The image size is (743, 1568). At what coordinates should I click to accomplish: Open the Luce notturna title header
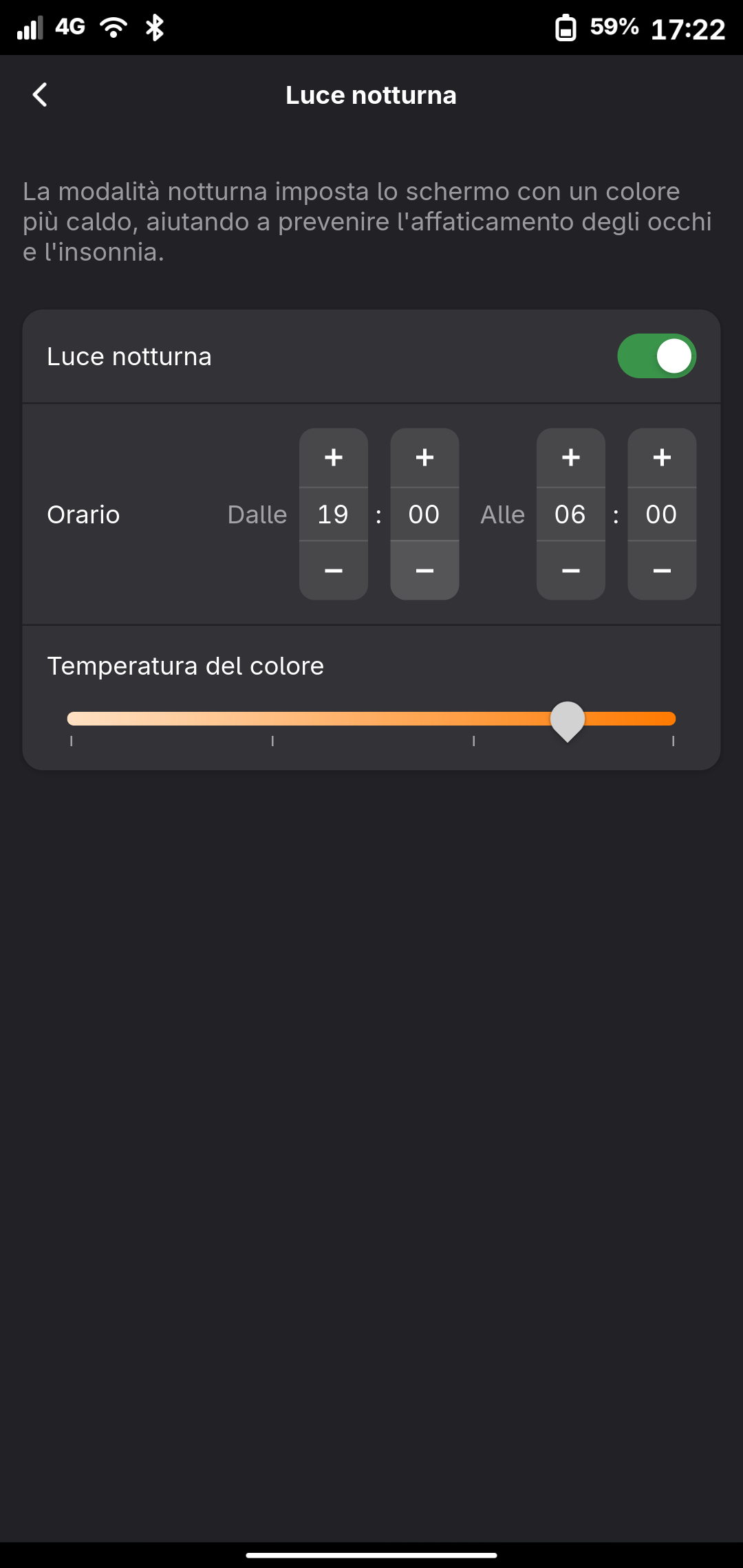(371, 95)
